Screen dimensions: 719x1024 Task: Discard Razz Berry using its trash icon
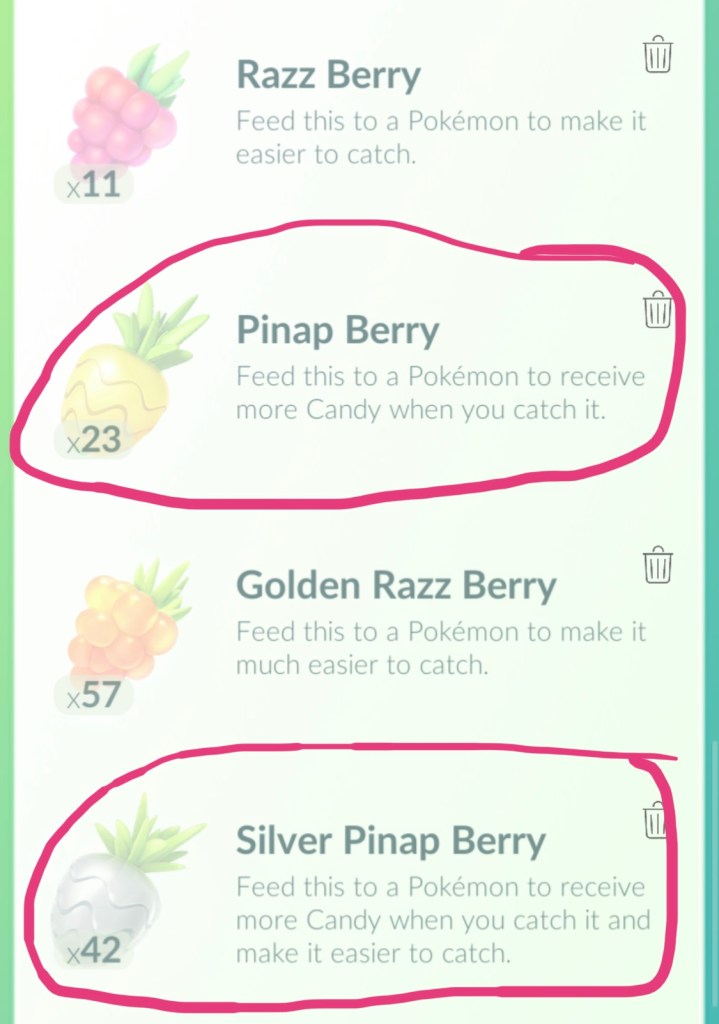[657, 54]
